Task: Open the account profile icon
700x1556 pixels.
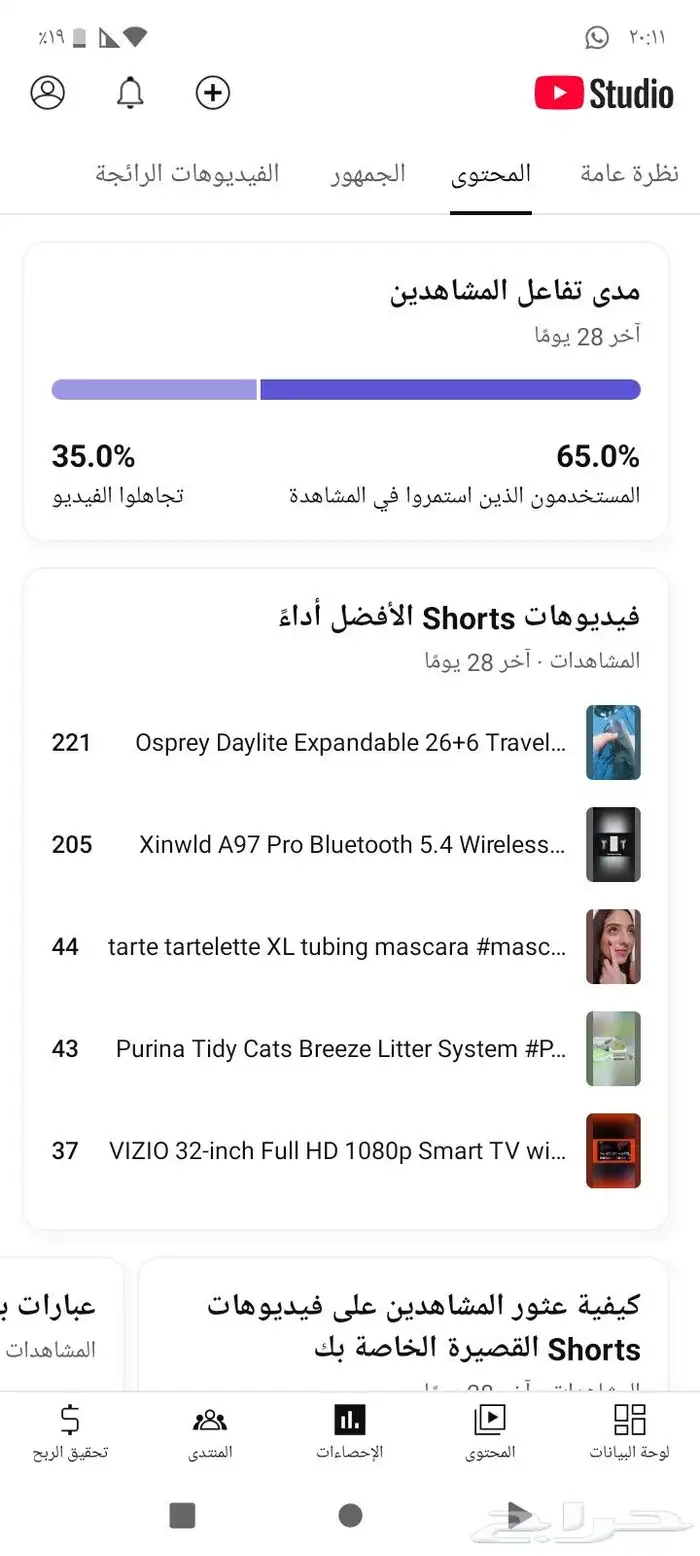Action: (47, 93)
